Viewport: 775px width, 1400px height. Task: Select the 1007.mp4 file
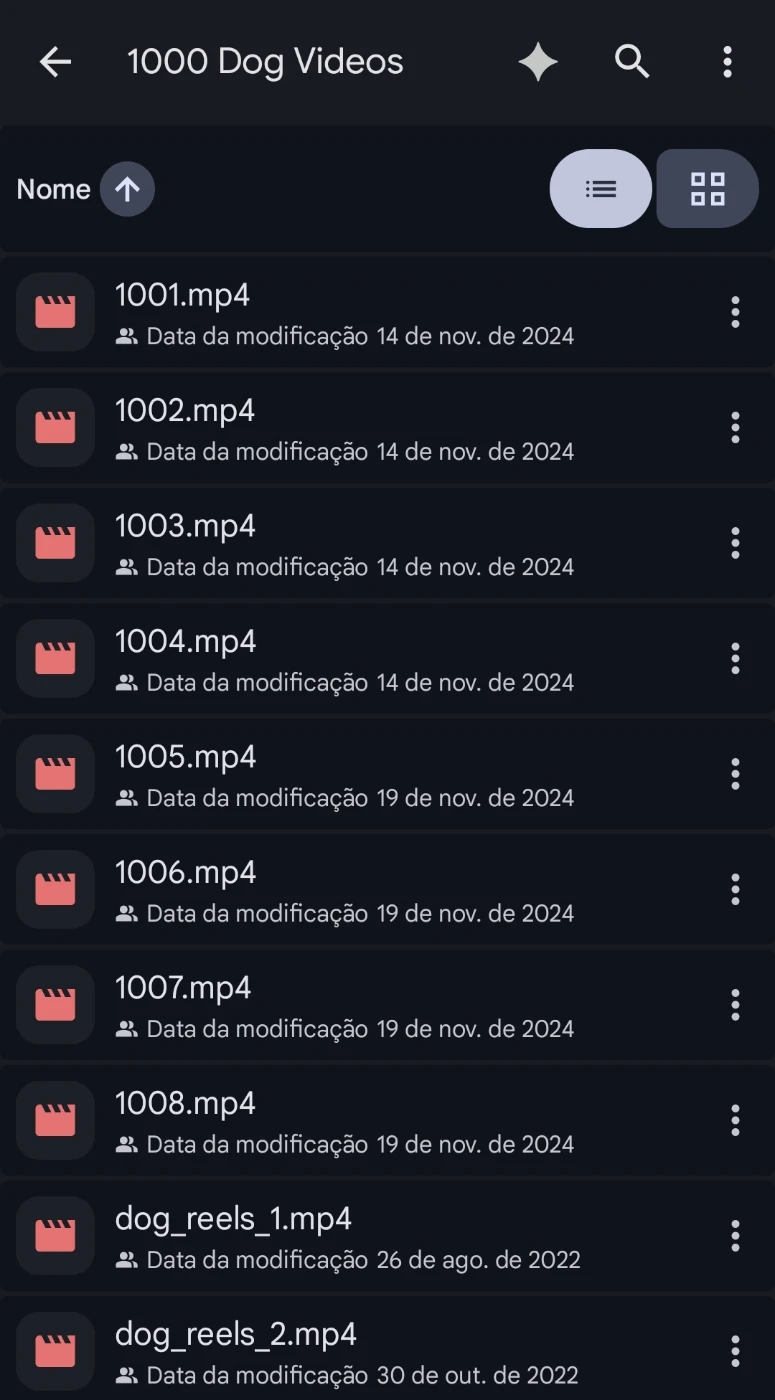pos(183,988)
